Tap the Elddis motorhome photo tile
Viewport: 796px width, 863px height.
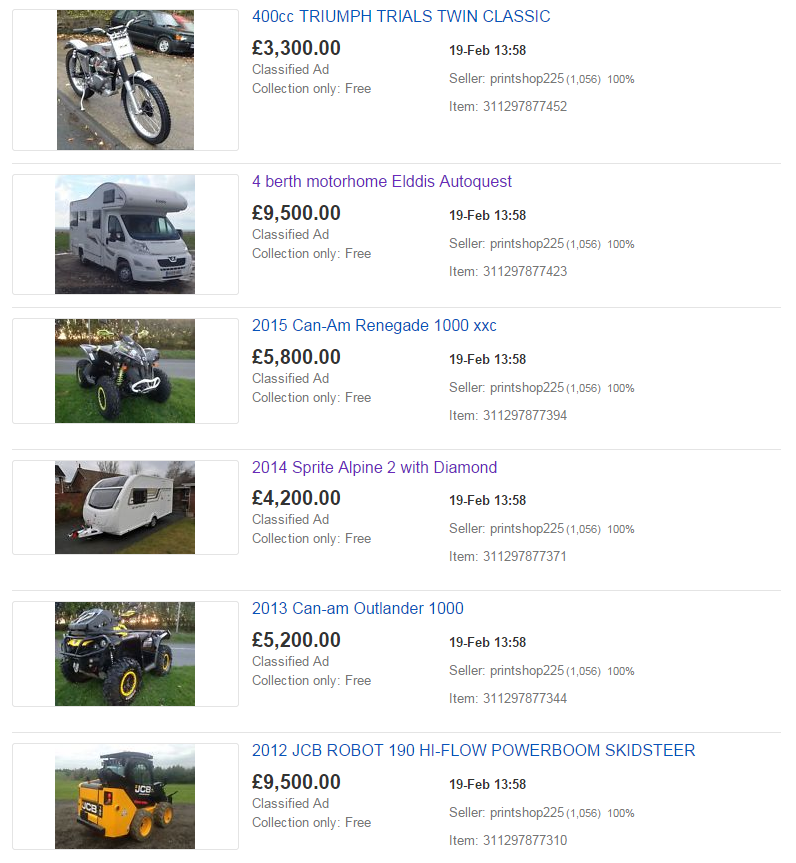click(125, 235)
